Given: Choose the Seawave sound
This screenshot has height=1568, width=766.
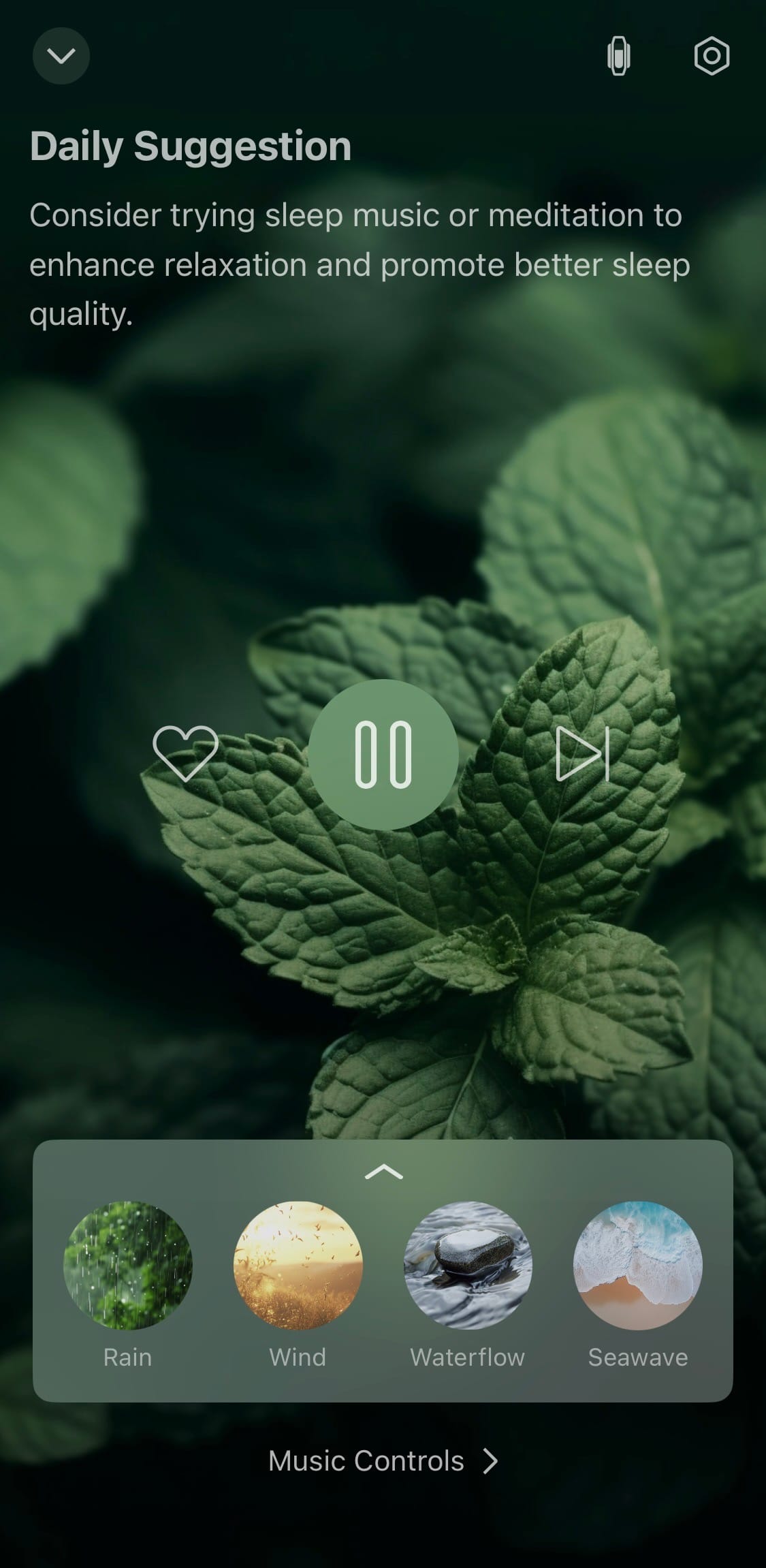Looking at the screenshot, I should [638, 1265].
